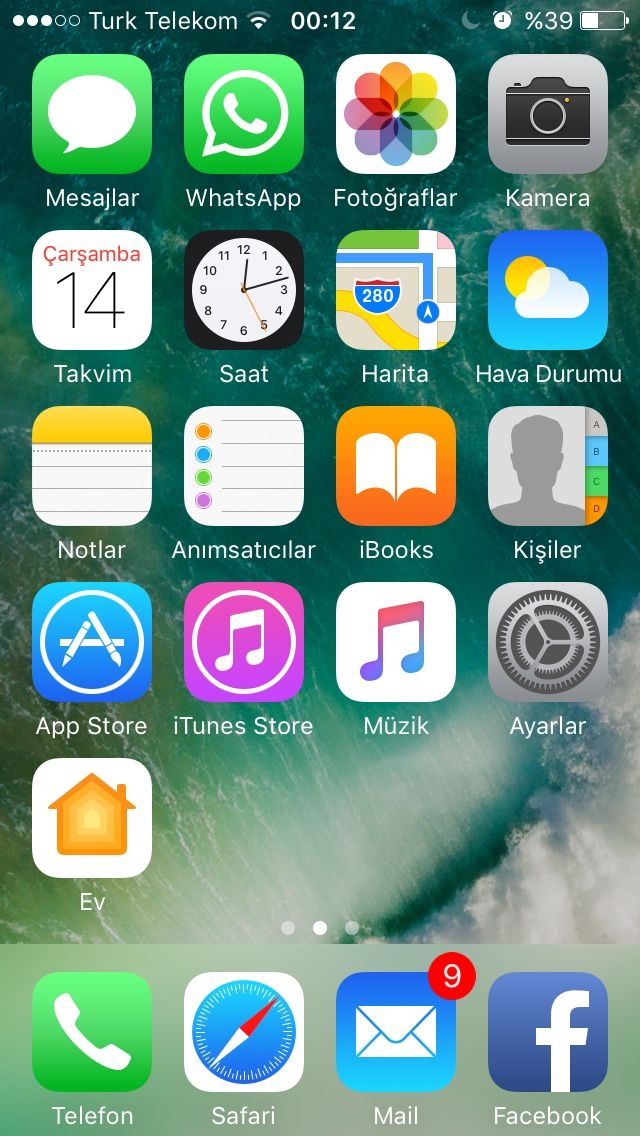
Task: Open Anımsatıcılar reminders
Action: [x=244, y=466]
